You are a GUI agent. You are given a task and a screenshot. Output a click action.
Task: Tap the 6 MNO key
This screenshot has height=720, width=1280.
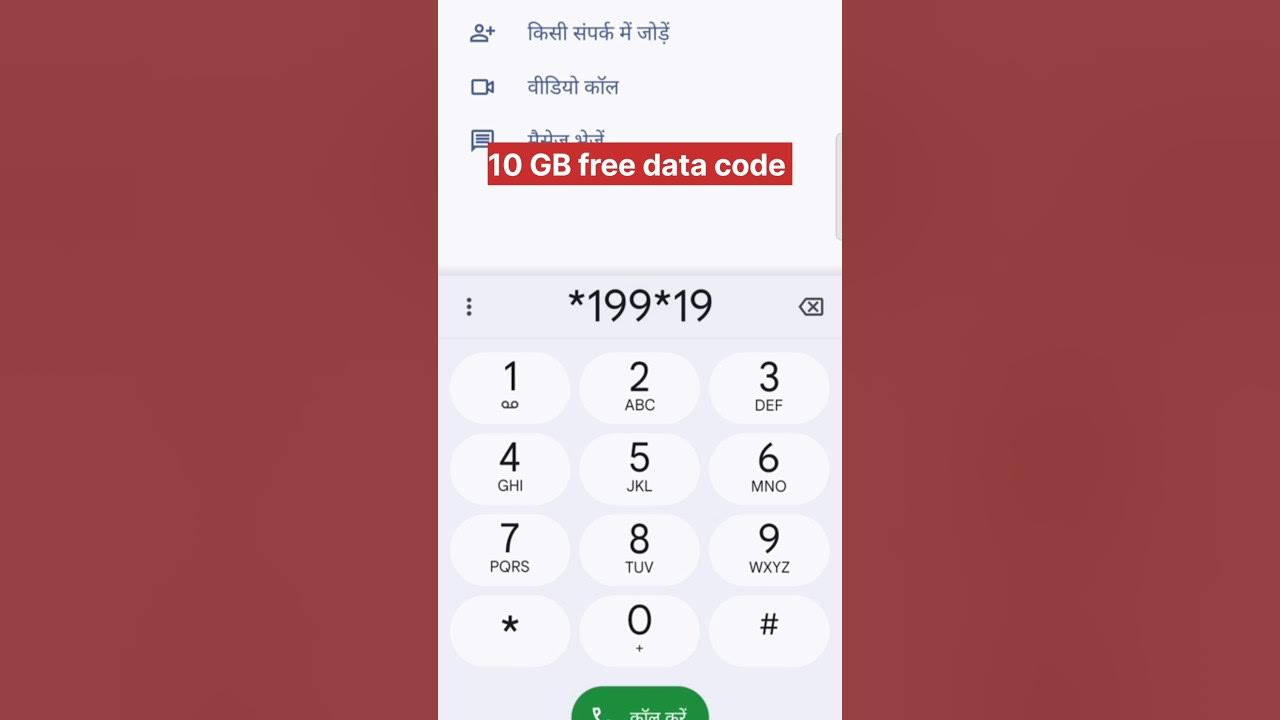[x=768, y=469]
